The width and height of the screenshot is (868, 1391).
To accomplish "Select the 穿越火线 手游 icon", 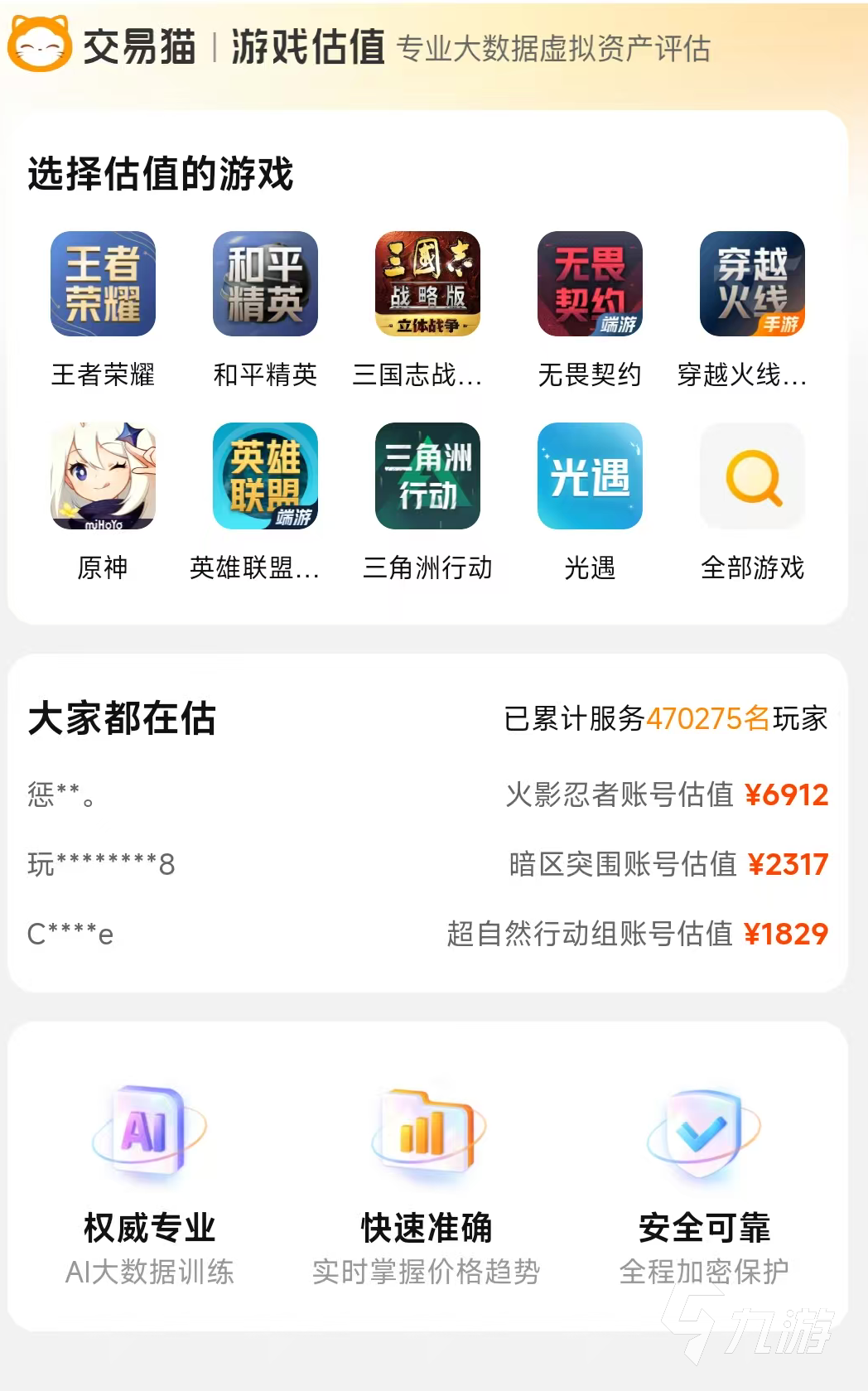I will click(753, 286).
